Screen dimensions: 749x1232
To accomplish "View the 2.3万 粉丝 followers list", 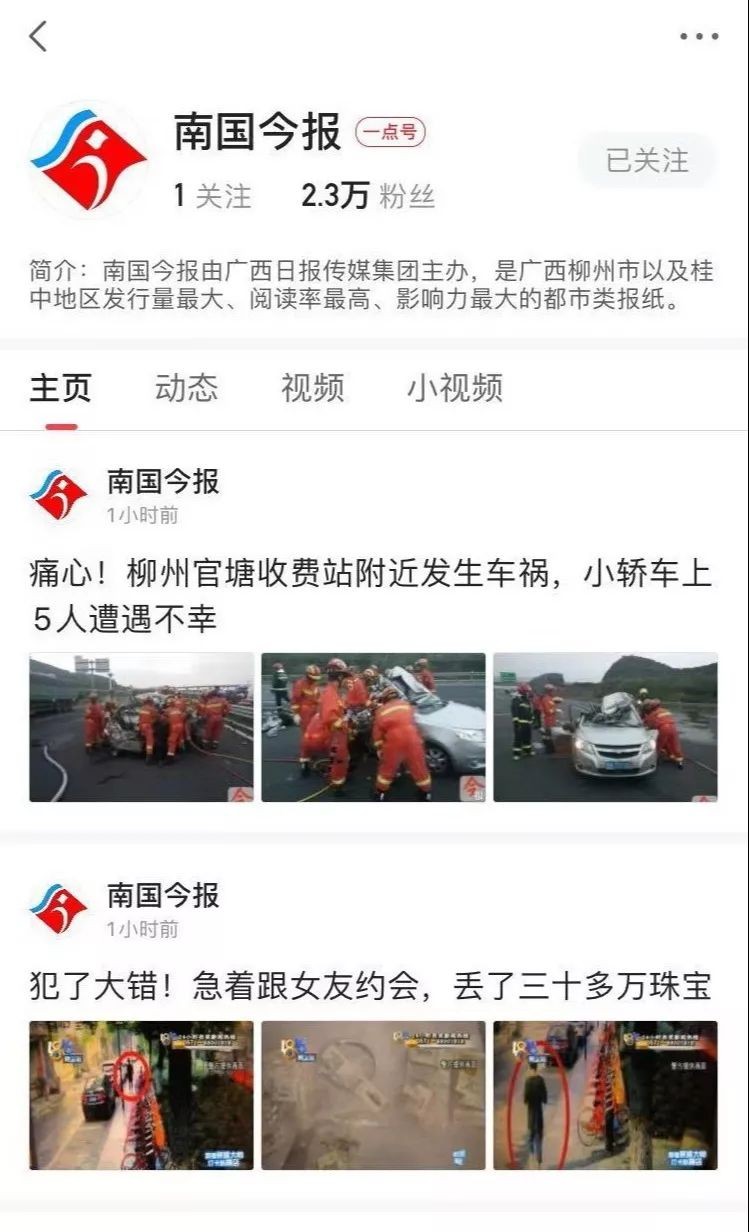I will tap(367, 195).
